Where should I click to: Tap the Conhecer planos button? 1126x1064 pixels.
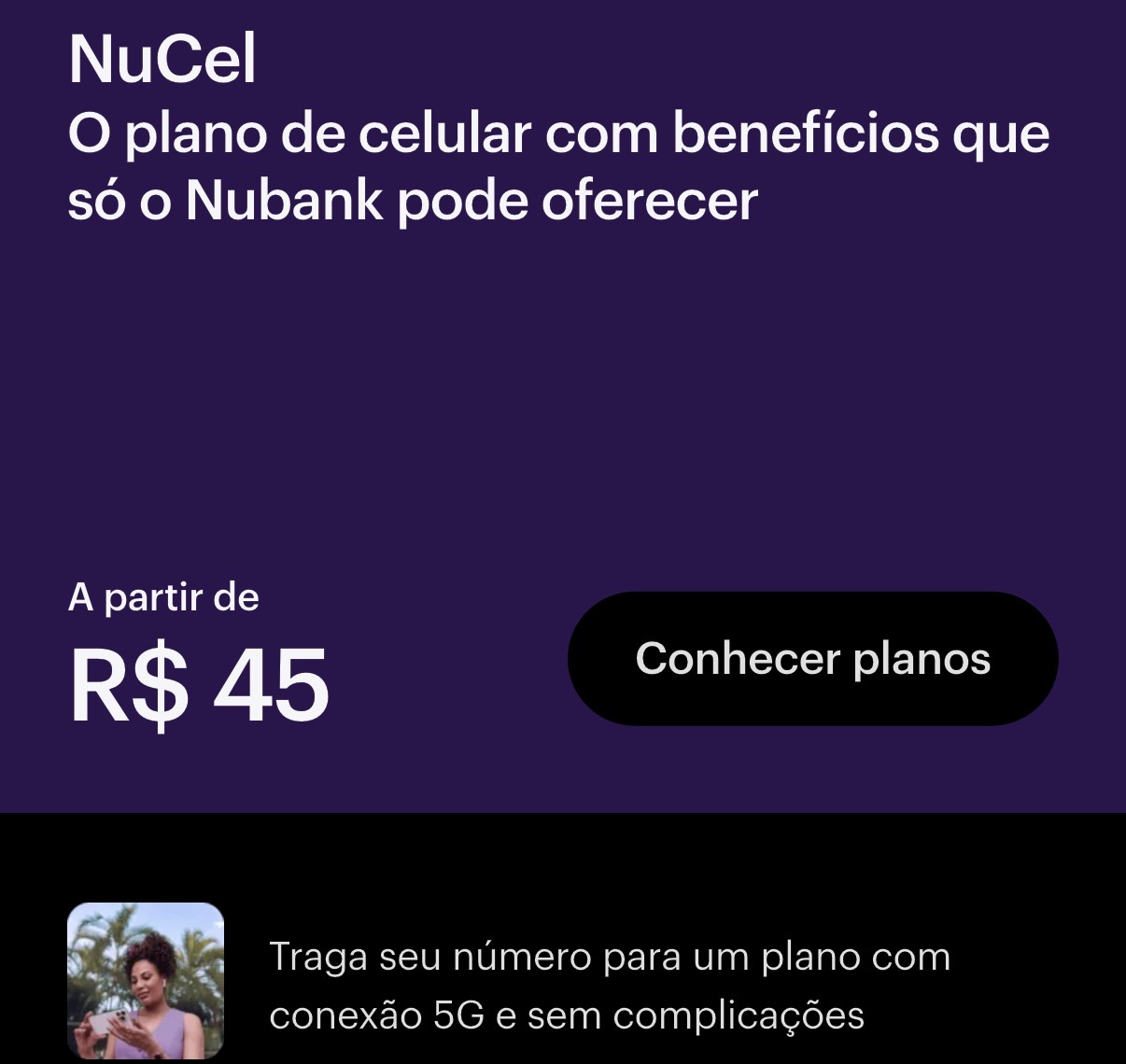click(812, 659)
